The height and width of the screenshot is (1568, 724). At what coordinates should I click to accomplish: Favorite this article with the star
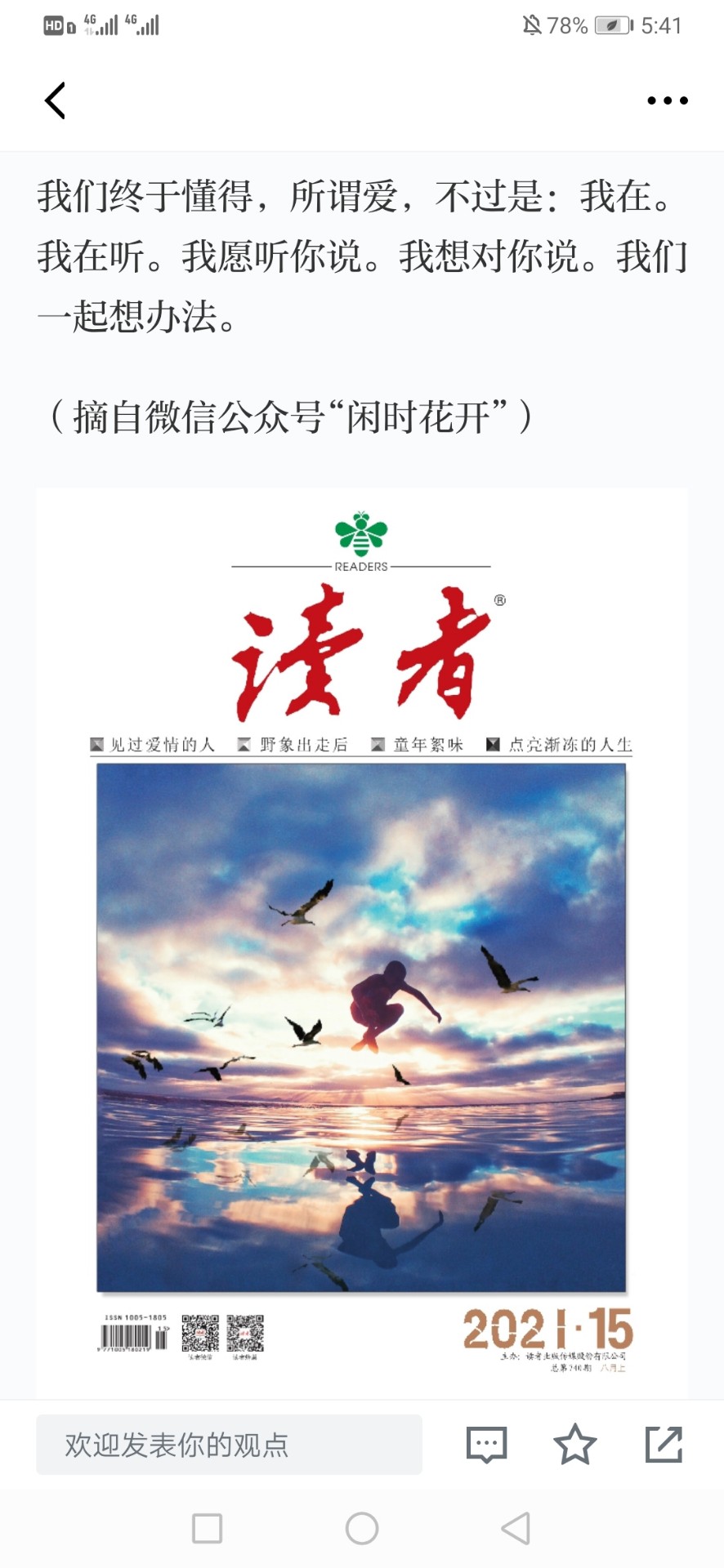[x=575, y=1444]
